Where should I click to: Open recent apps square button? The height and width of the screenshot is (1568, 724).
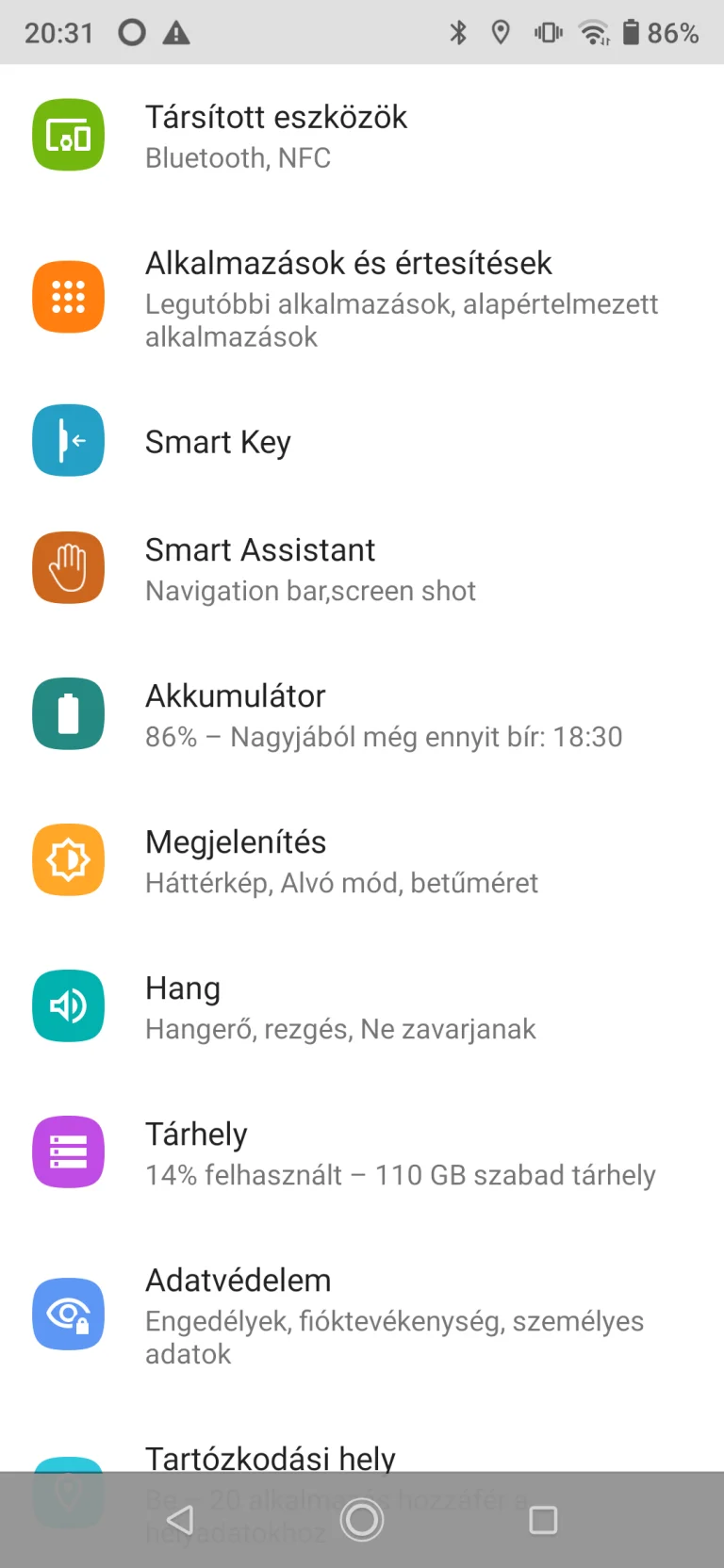pos(542,1519)
